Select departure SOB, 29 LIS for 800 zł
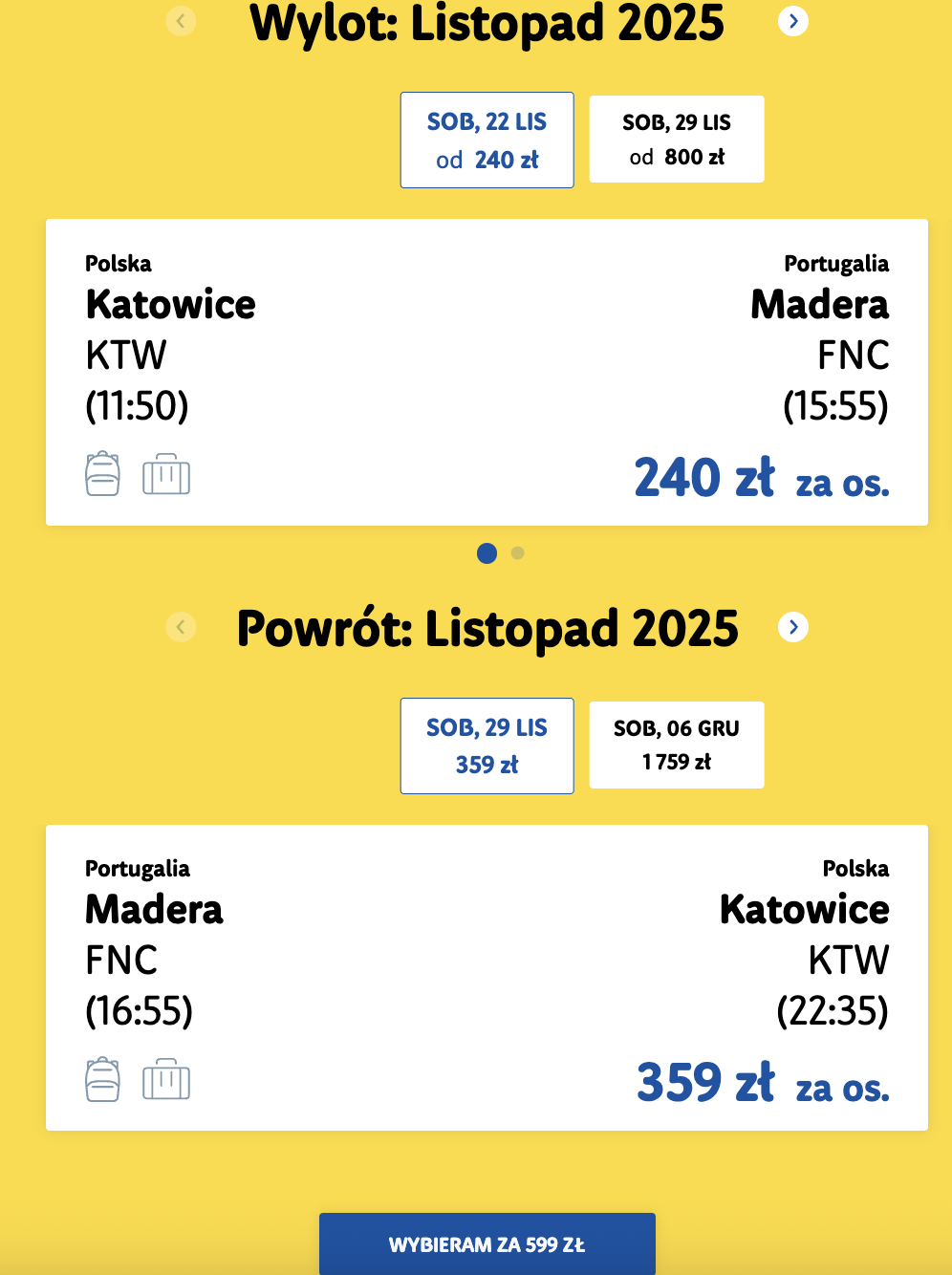This screenshot has height=1275, width=952. coord(677,140)
